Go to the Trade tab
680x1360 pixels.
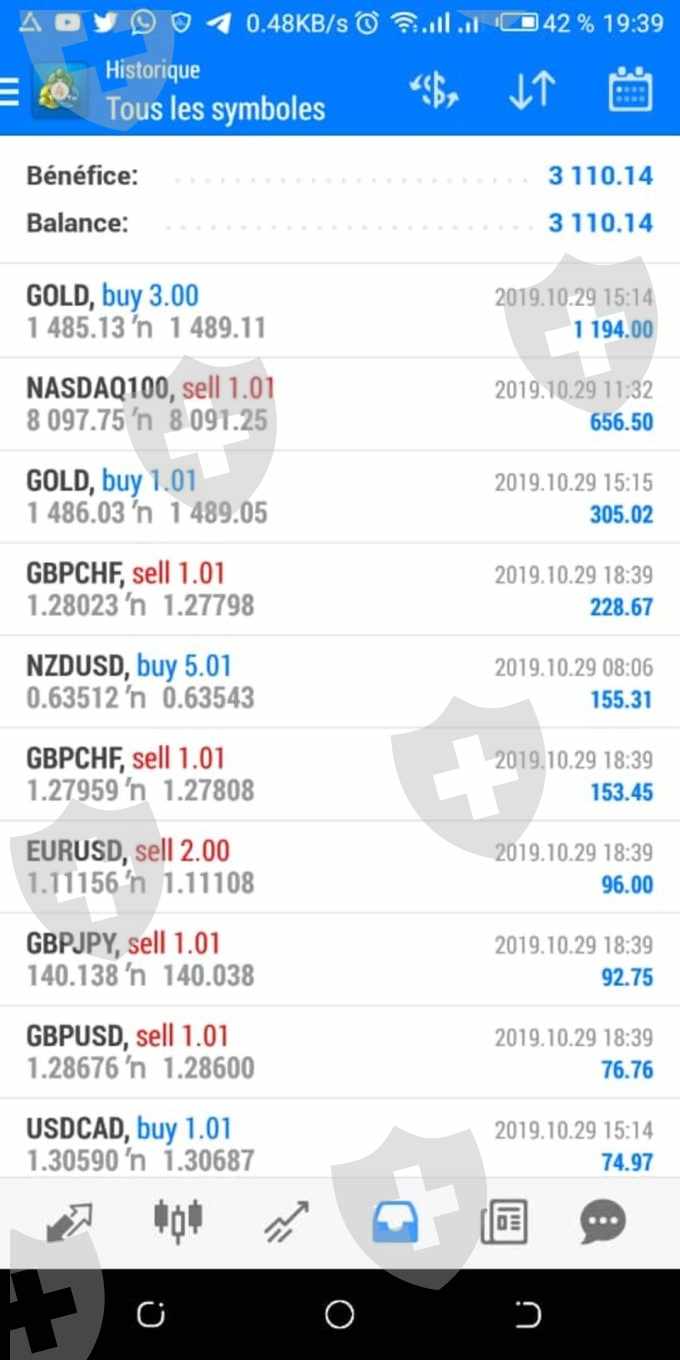coord(286,1222)
